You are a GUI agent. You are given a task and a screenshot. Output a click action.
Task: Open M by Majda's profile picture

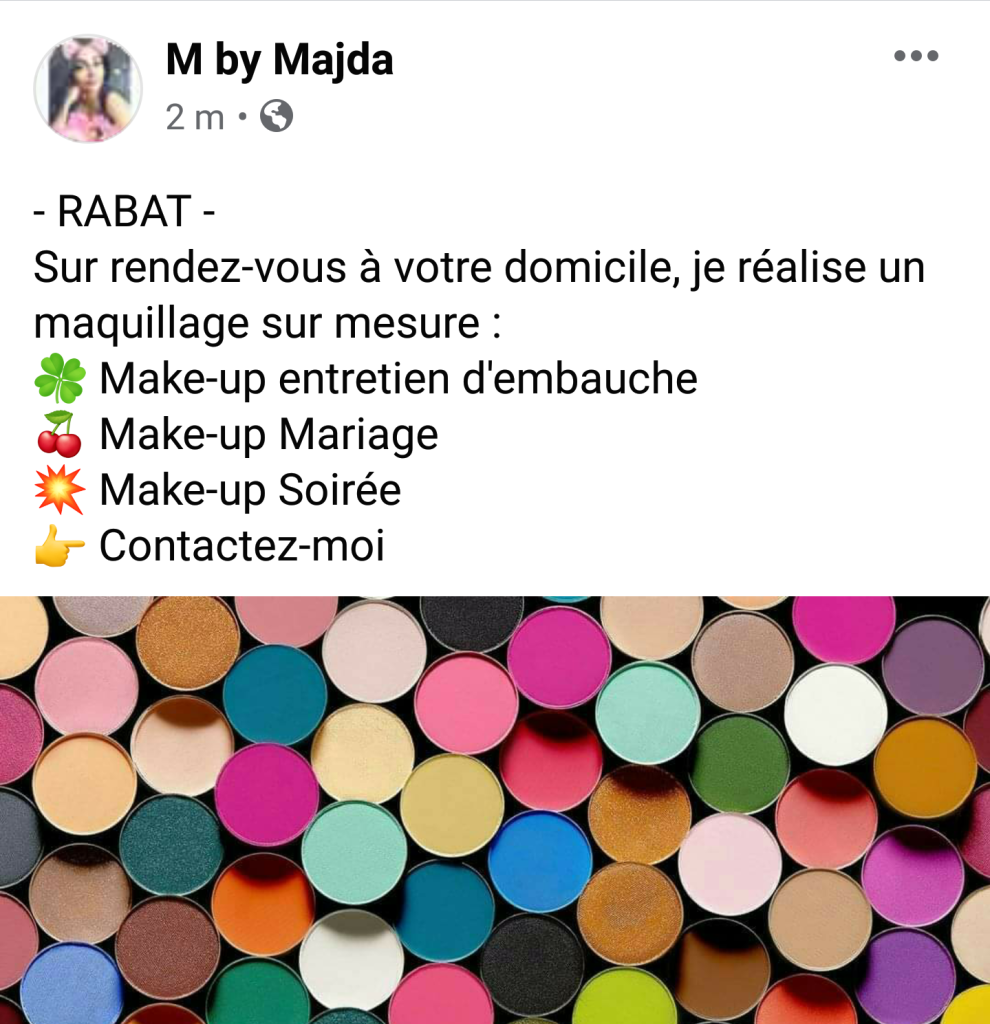click(88, 89)
